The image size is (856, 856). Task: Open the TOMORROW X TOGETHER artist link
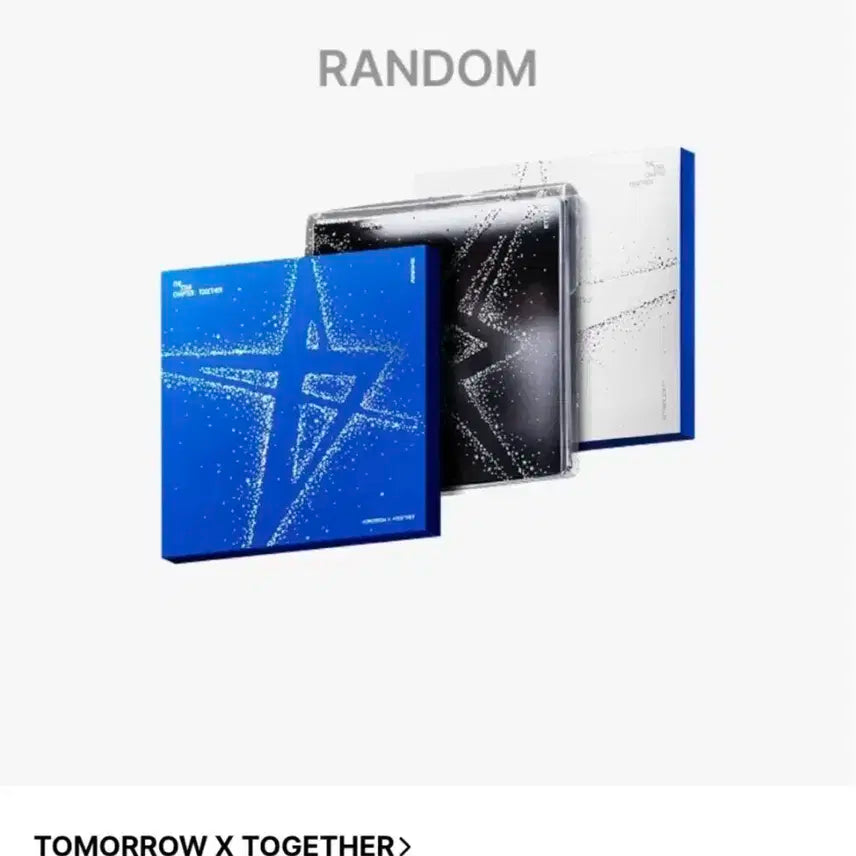tap(222, 843)
